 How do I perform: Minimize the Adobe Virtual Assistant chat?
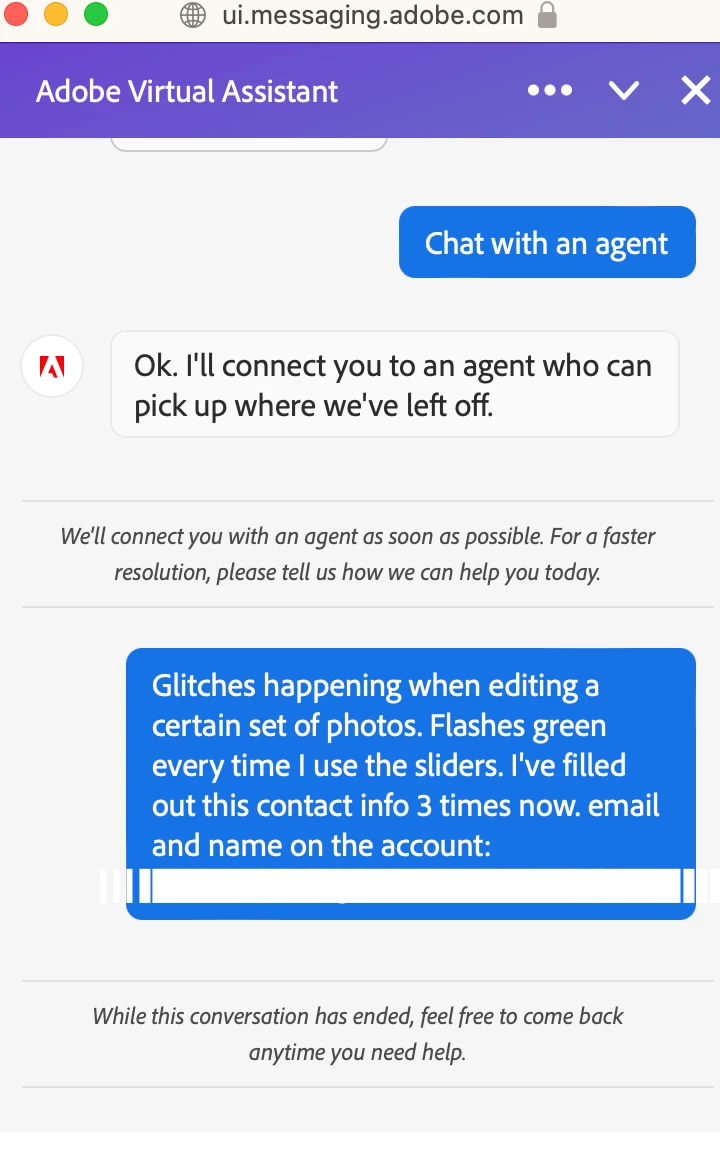[624, 91]
